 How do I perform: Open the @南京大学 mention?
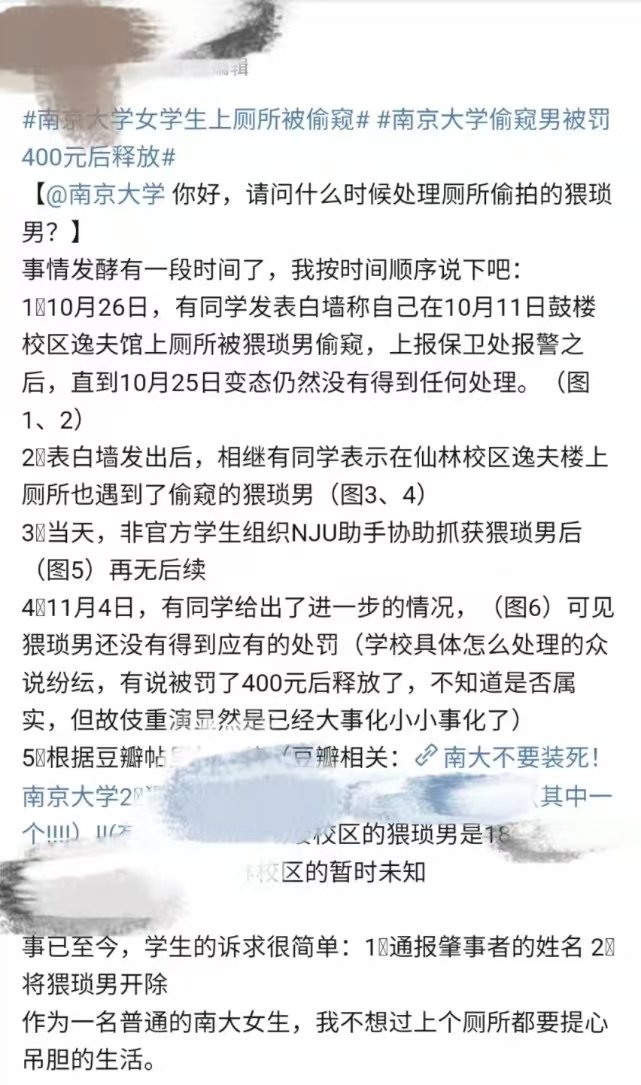click(103, 195)
